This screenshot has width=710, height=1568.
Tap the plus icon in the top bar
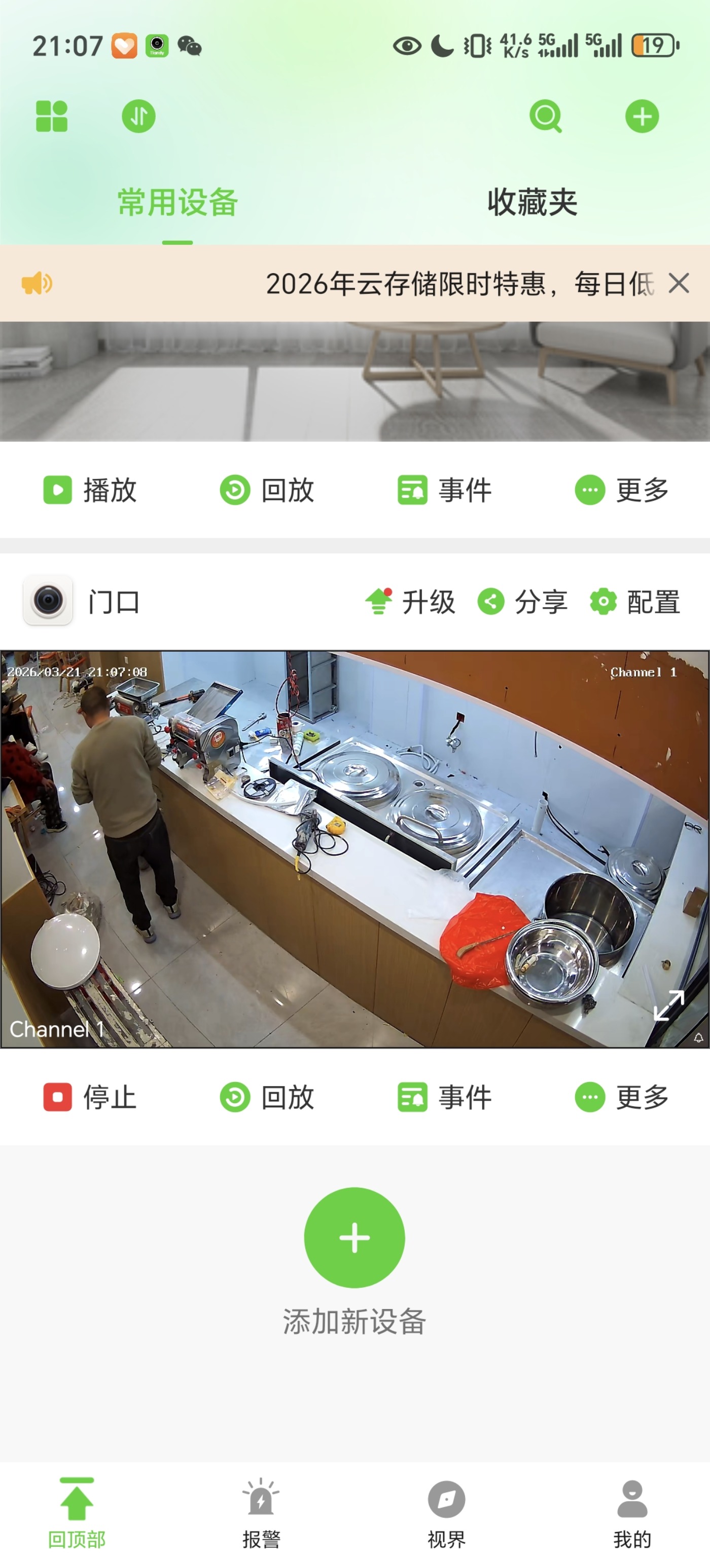[x=642, y=116]
